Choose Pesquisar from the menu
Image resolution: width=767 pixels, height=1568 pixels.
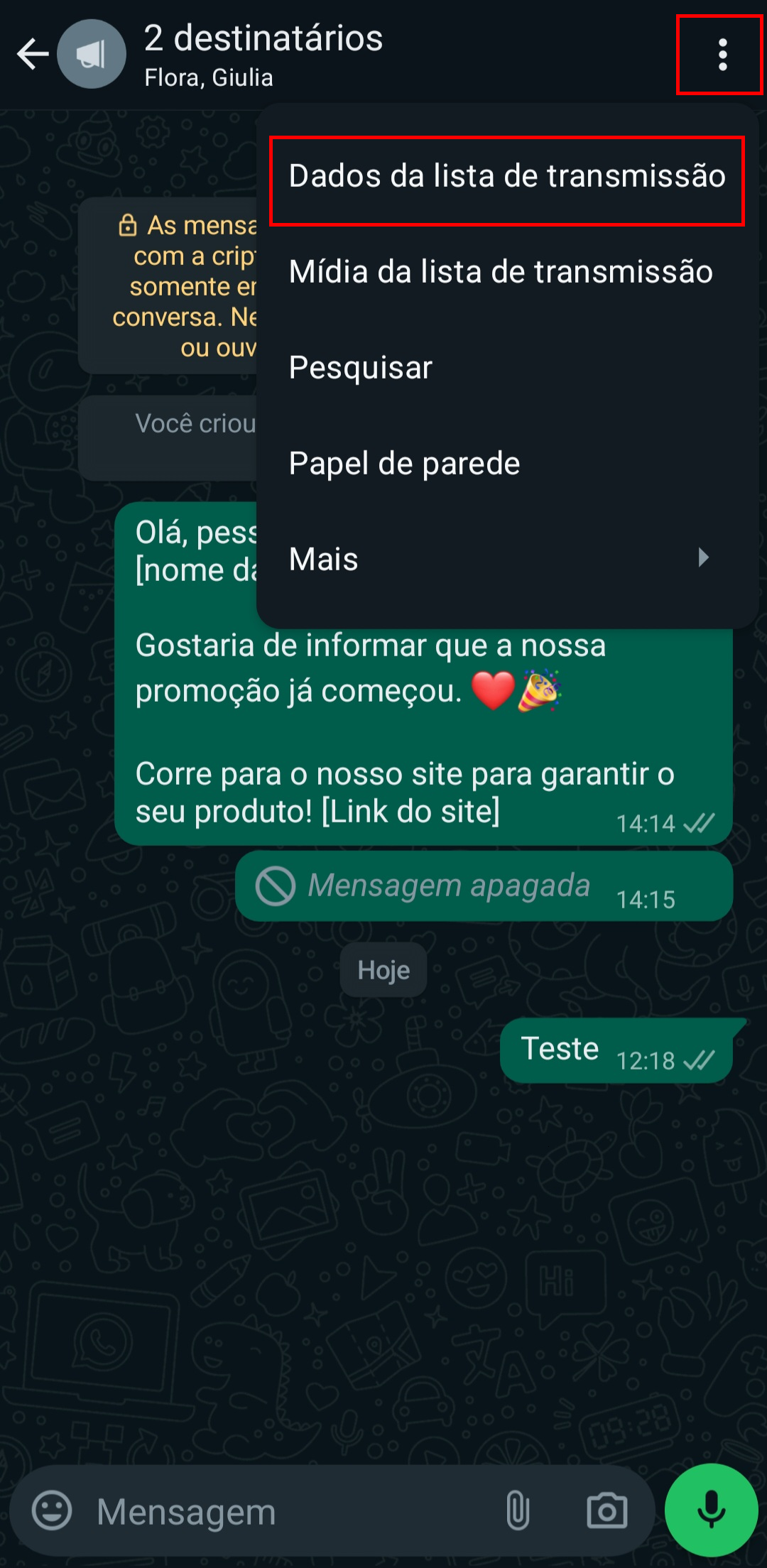[x=361, y=368]
